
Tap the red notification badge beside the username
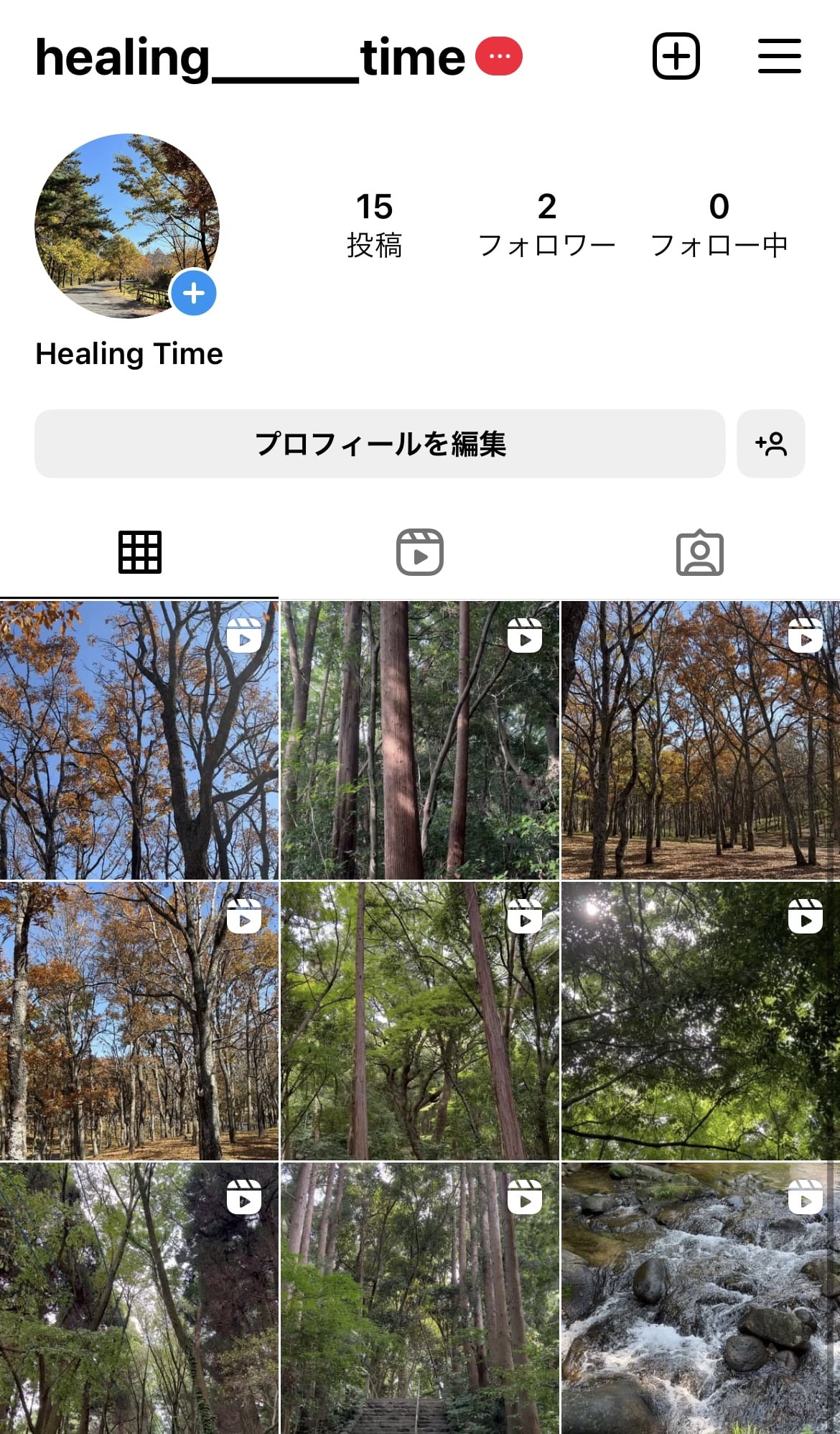[x=499, y=56]
